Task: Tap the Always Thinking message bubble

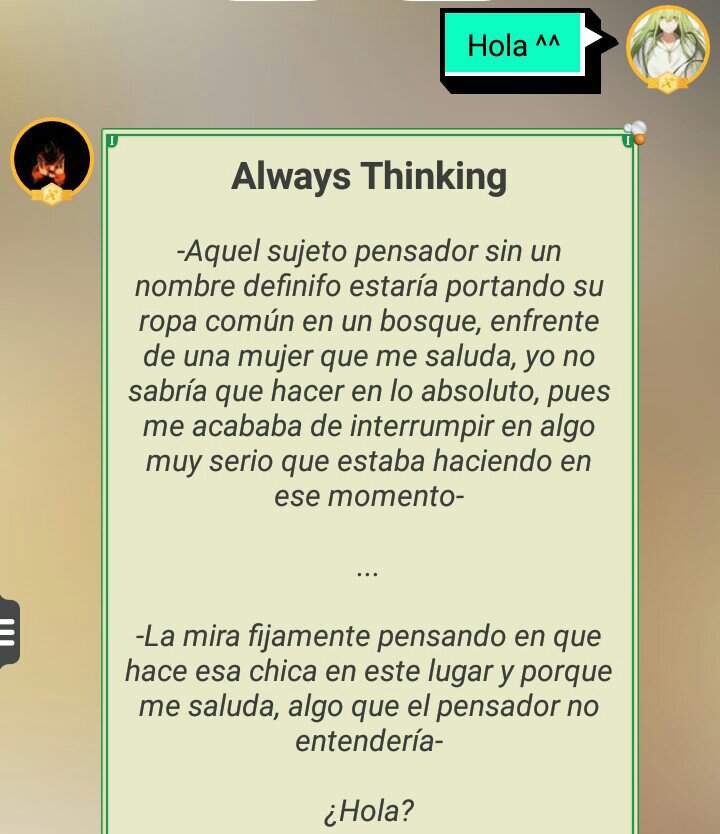Action: coord(369,480)
